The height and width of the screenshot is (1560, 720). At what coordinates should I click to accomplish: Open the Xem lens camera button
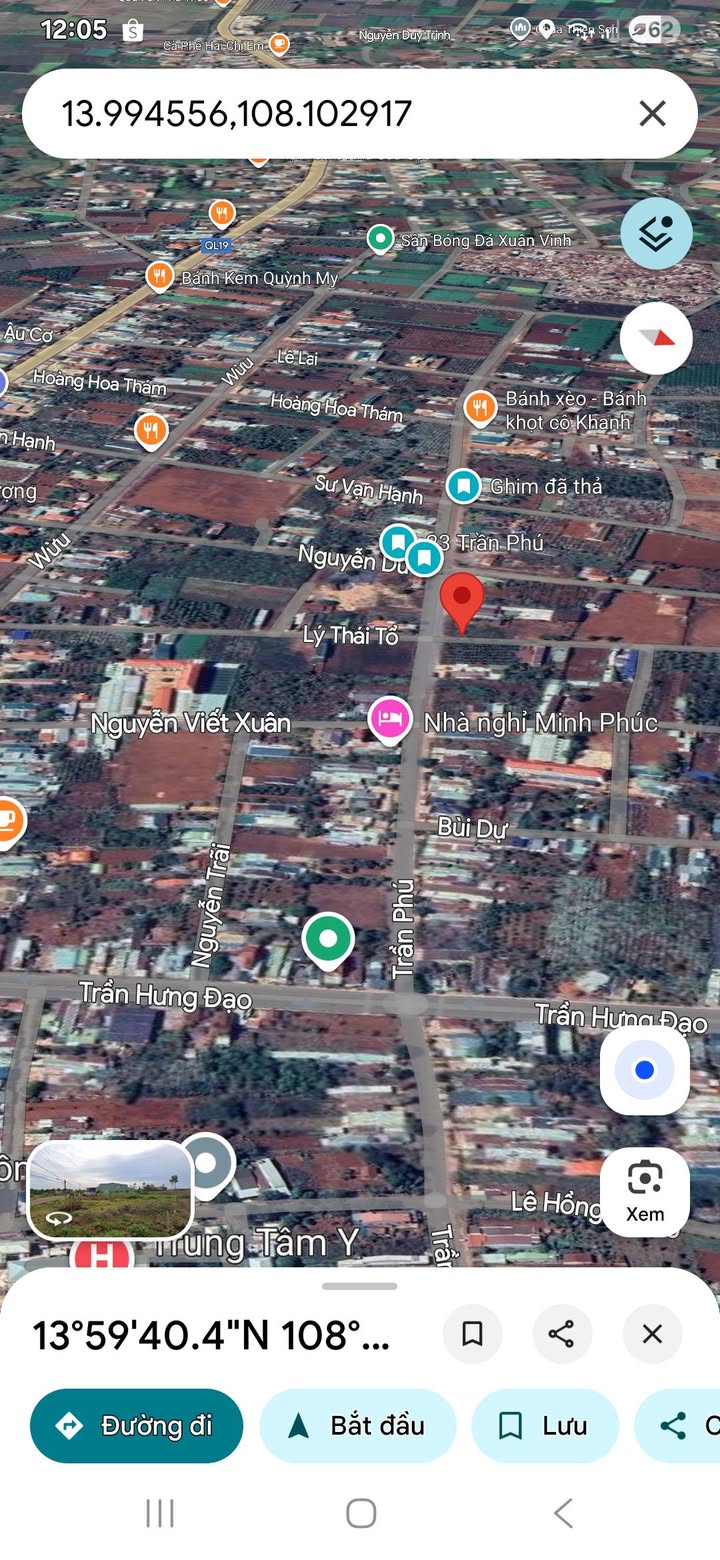[644, 1191]
